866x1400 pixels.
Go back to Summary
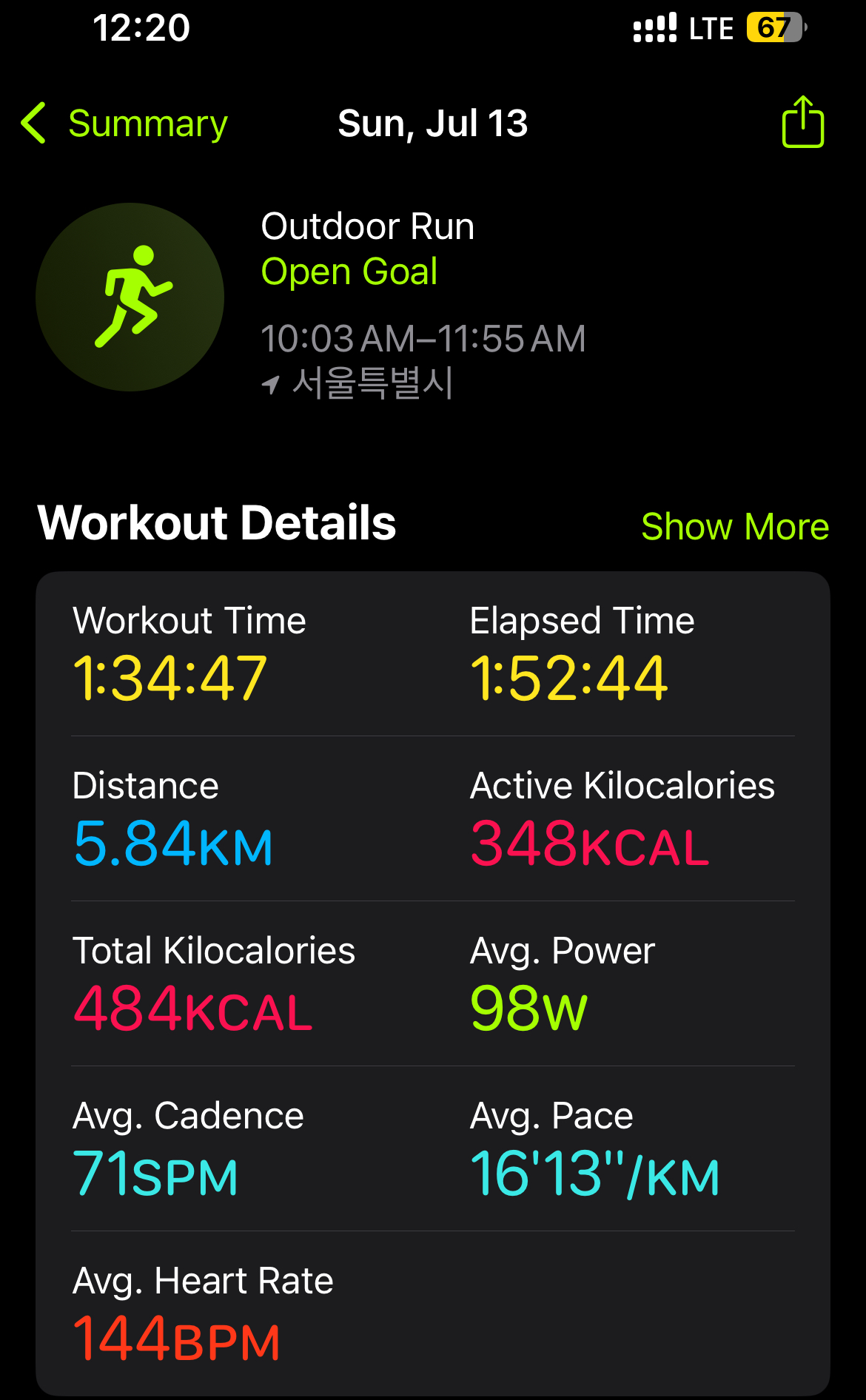124,123
